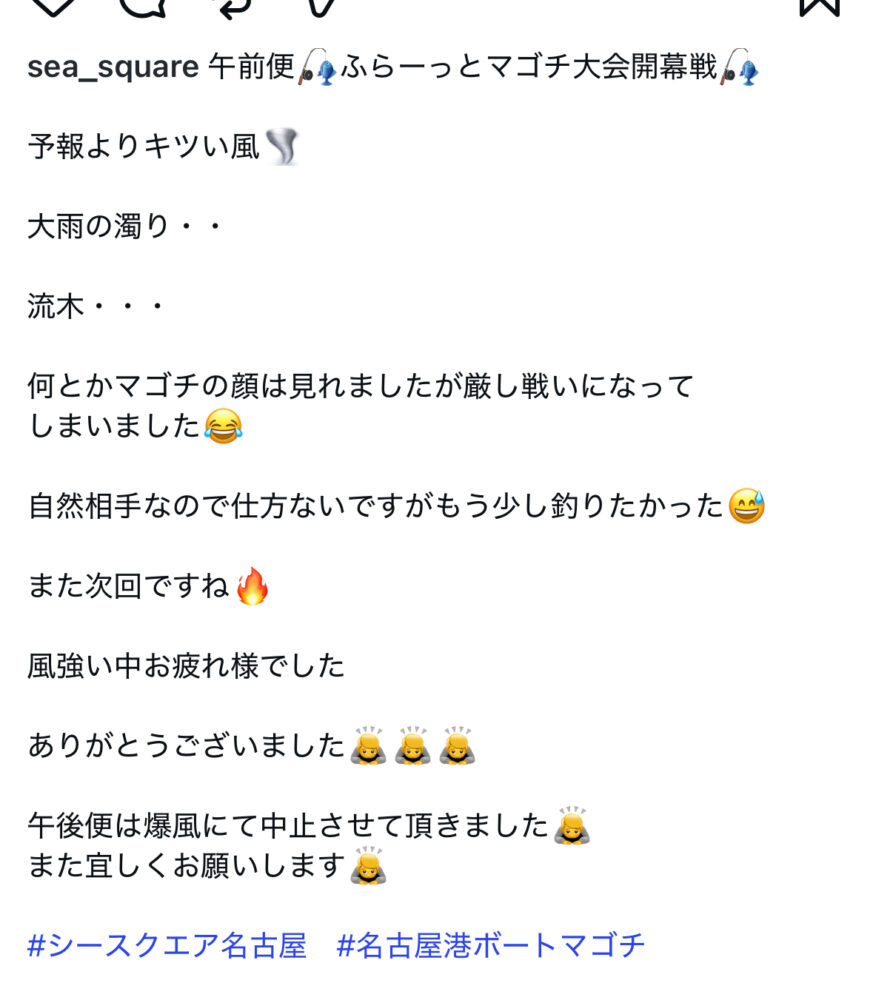Screen dimensions: 873x1000
Task: Open hashtag #シースクエア名古屋
Action: [x=166, y=945]
